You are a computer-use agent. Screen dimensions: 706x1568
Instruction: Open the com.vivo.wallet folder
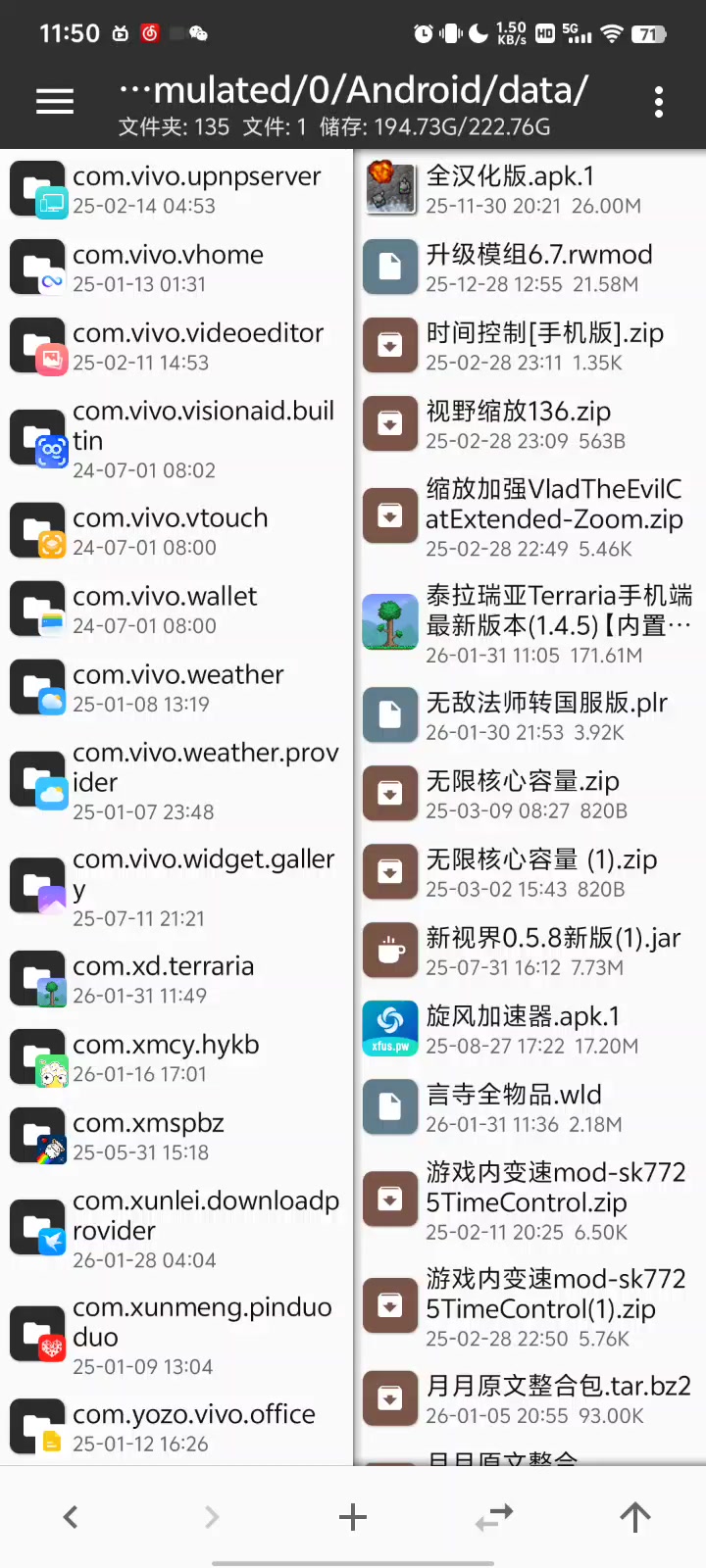(176, 610)
